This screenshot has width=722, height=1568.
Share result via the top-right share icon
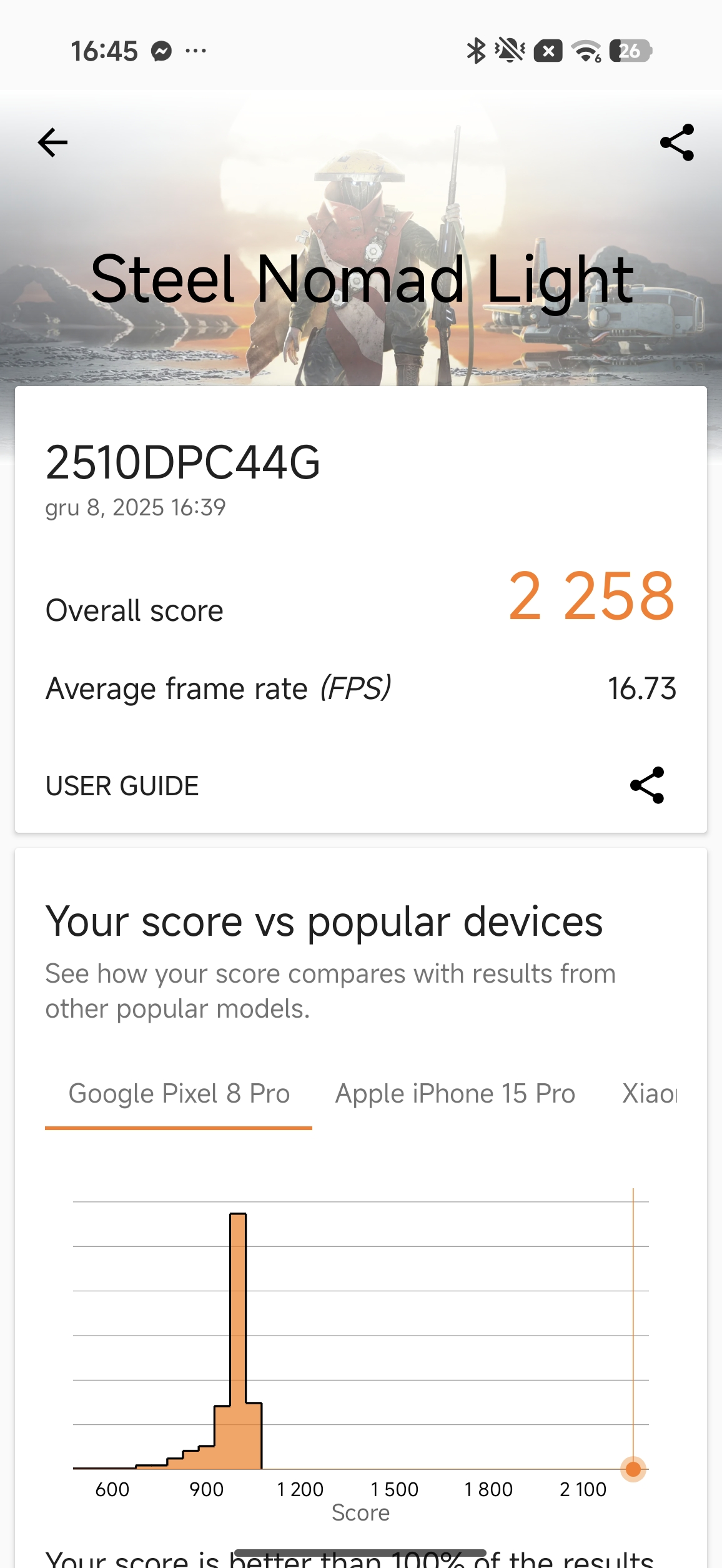pos(677,142)
